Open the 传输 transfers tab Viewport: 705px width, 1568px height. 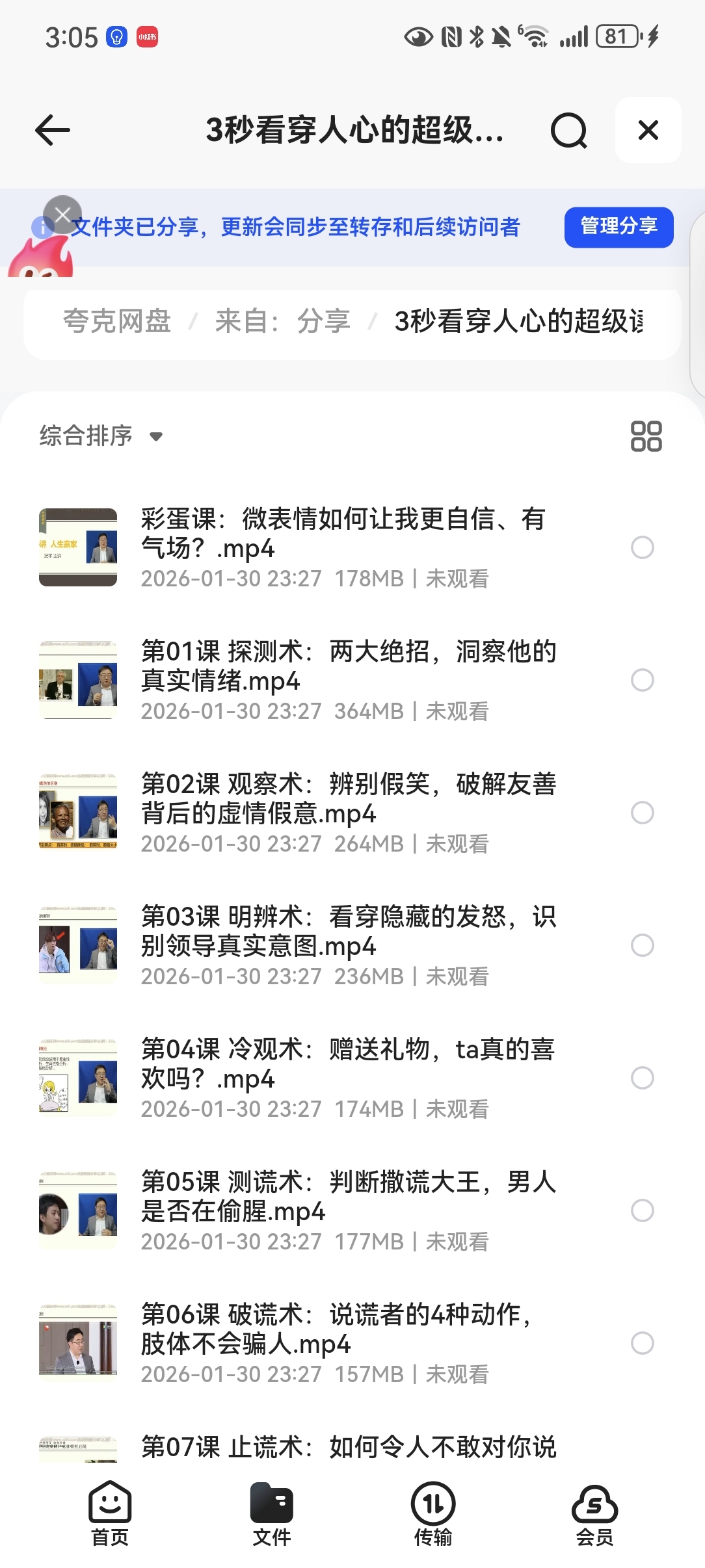433,1513
